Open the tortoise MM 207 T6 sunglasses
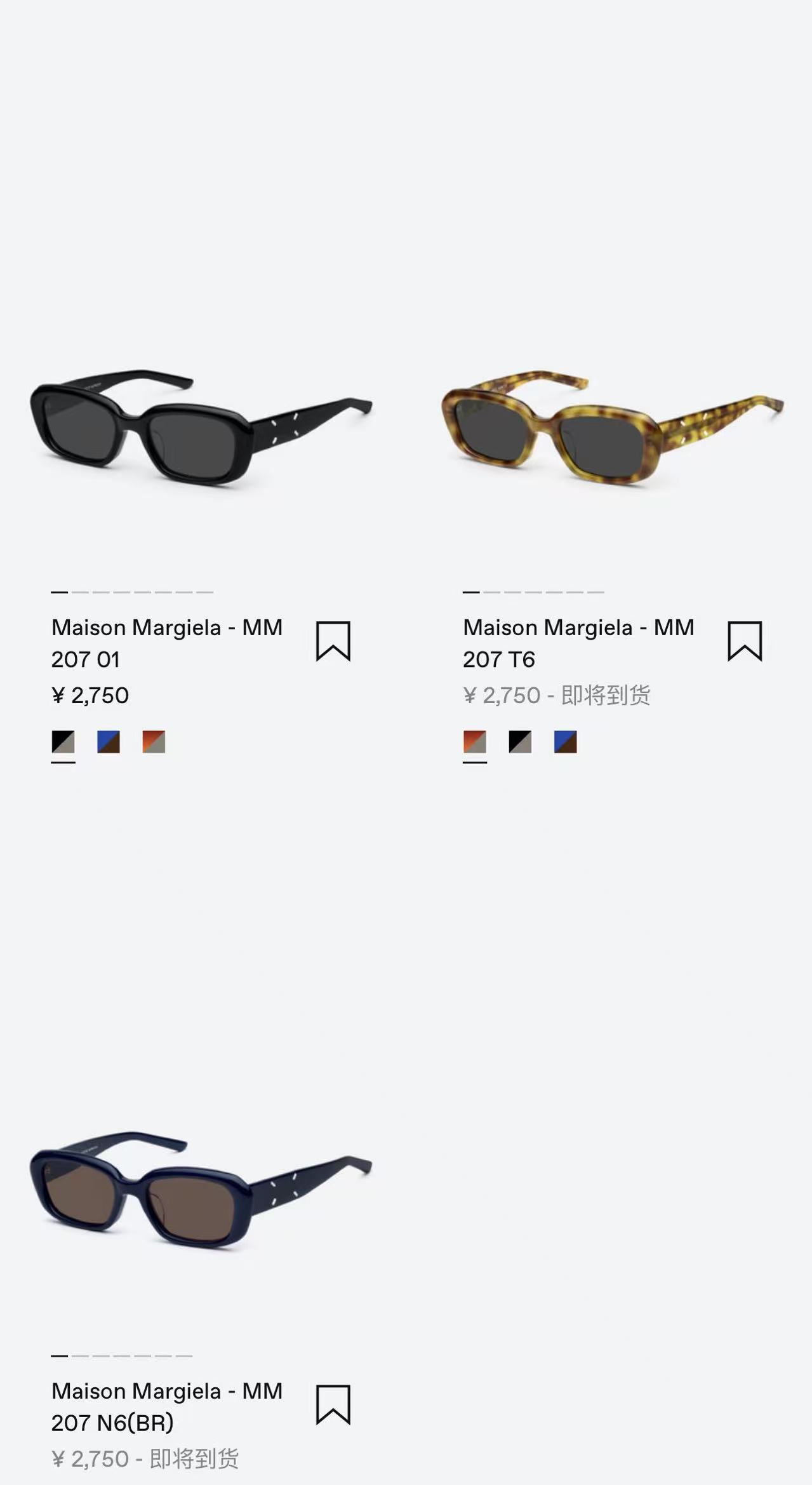The image size is (812, 1485). pyautogui.click(x=611, y=427)
